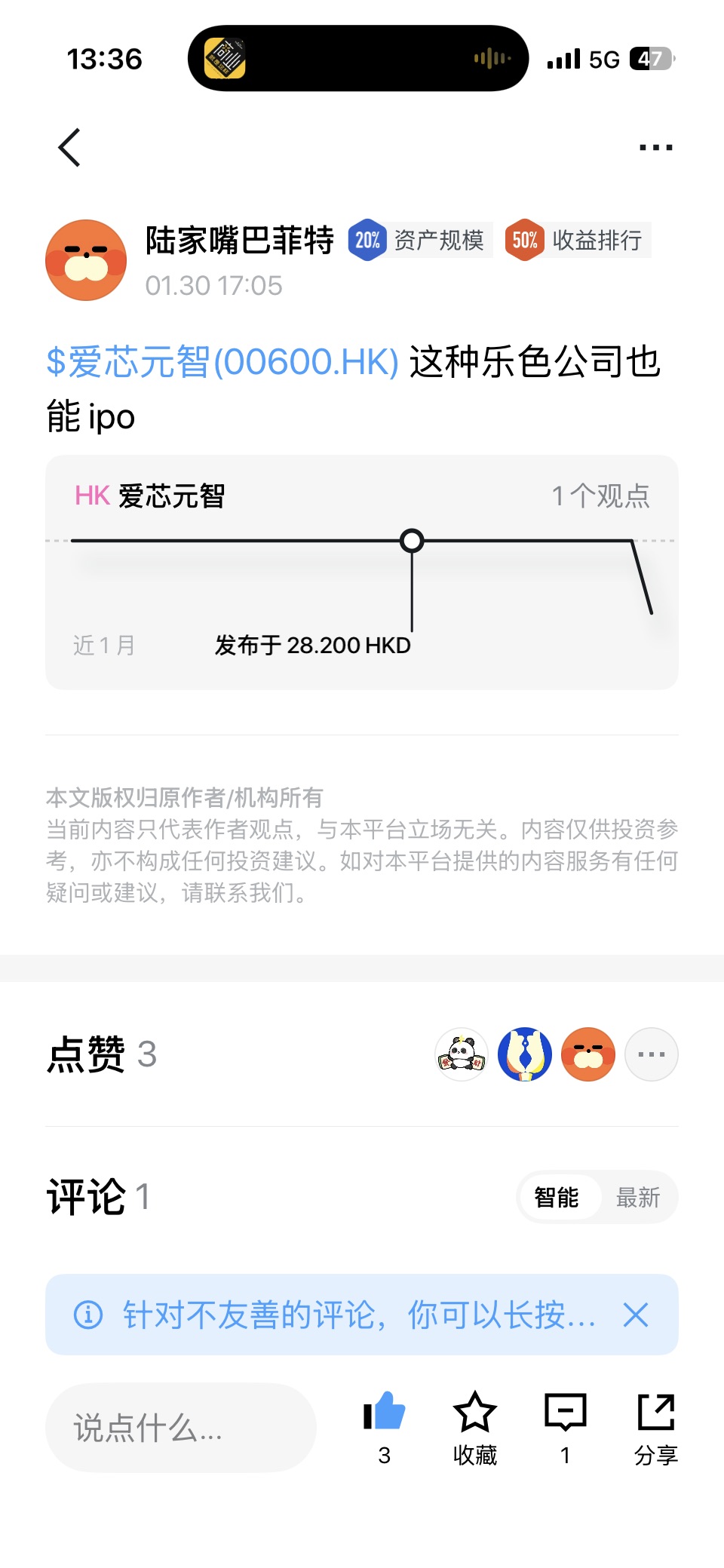Switch comment sorting to 最新
Screen dimensions: 724x1568
[638, 1197]
